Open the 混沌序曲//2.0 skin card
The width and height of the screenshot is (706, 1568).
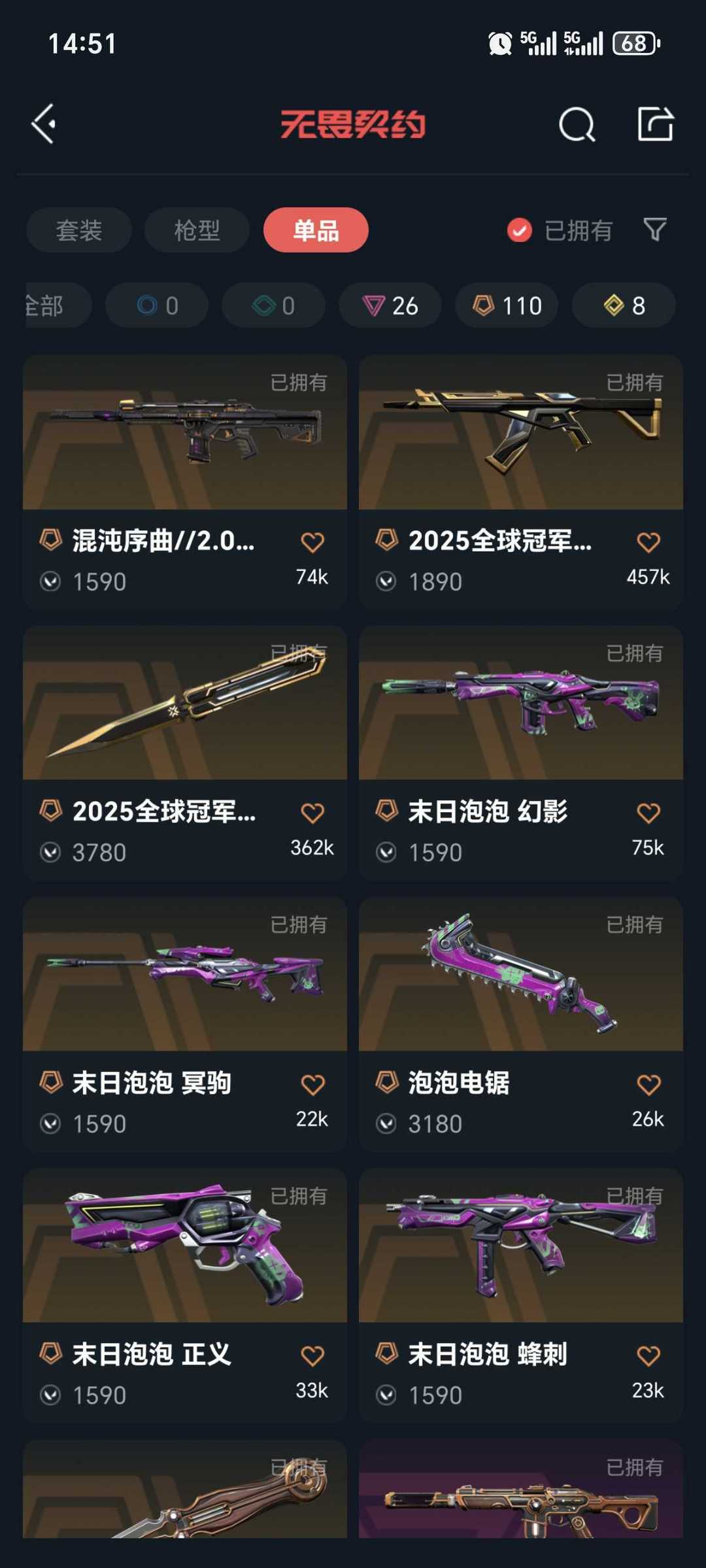pos(185,483)
